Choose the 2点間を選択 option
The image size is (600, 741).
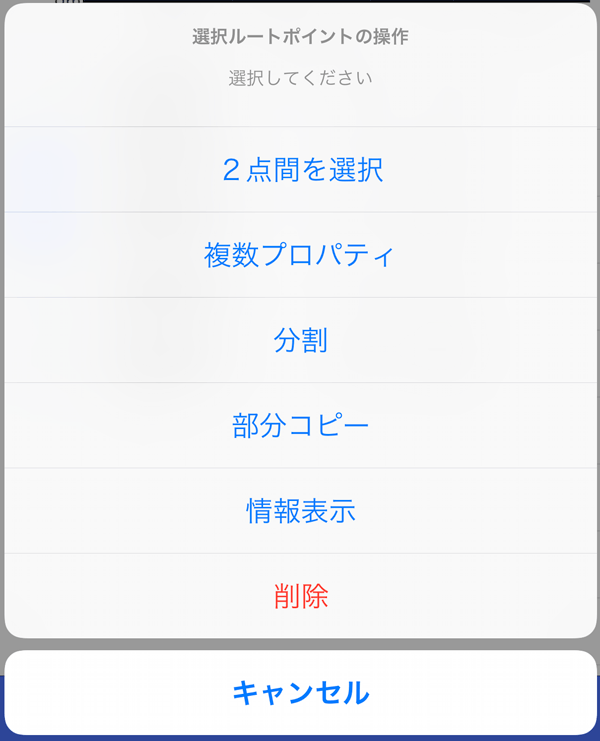click(301, 170)
